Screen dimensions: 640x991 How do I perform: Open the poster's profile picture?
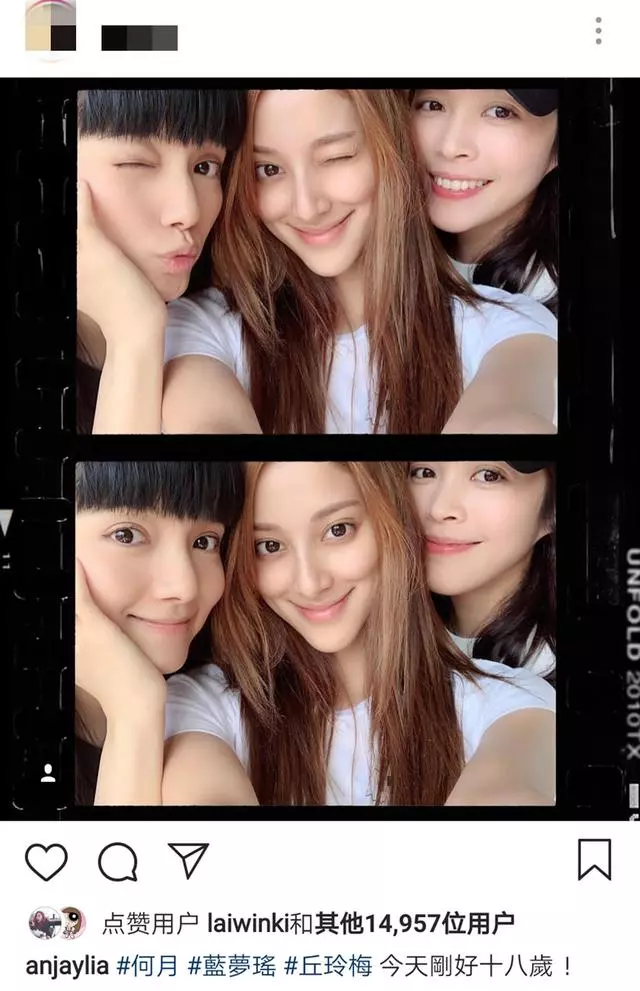[50, 33]
